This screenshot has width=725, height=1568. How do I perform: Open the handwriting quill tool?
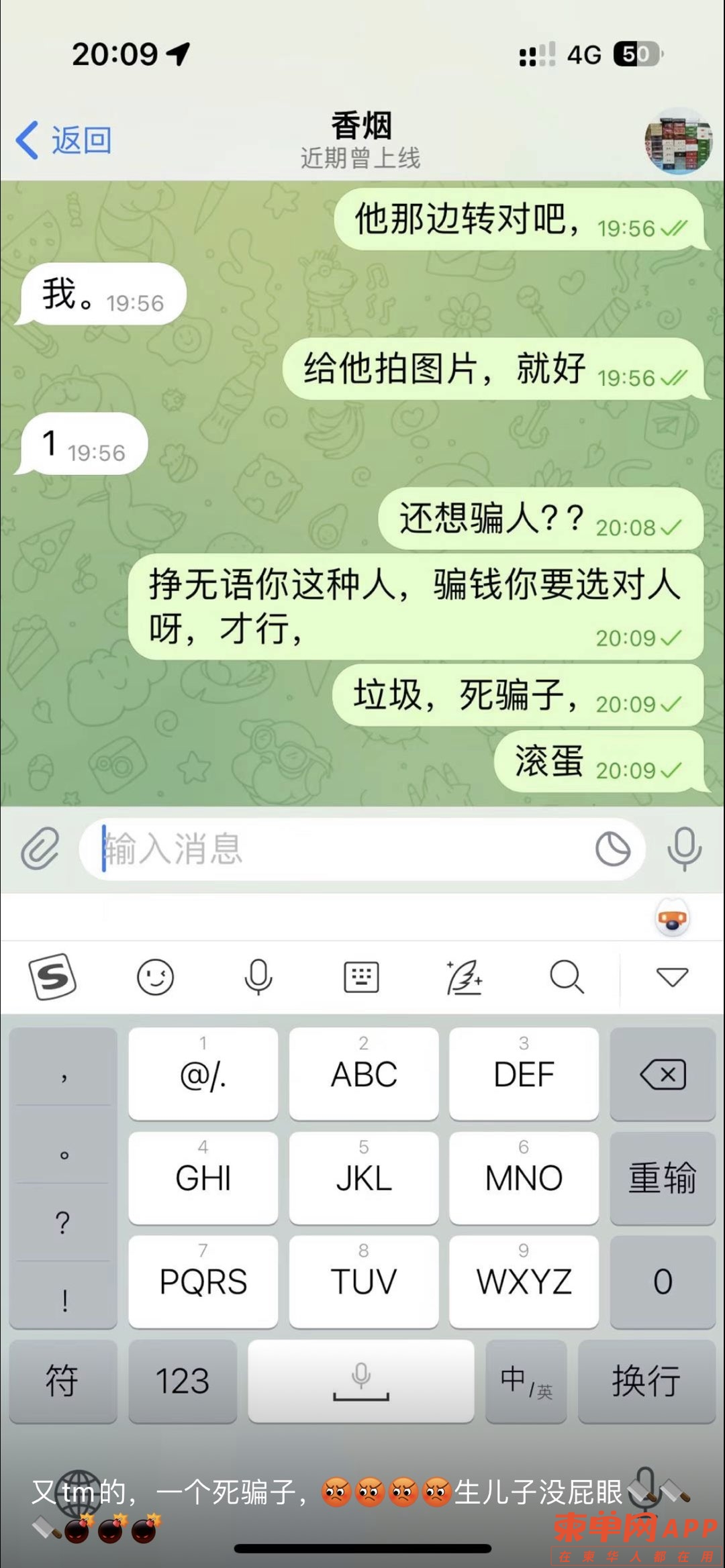(464, 977)
